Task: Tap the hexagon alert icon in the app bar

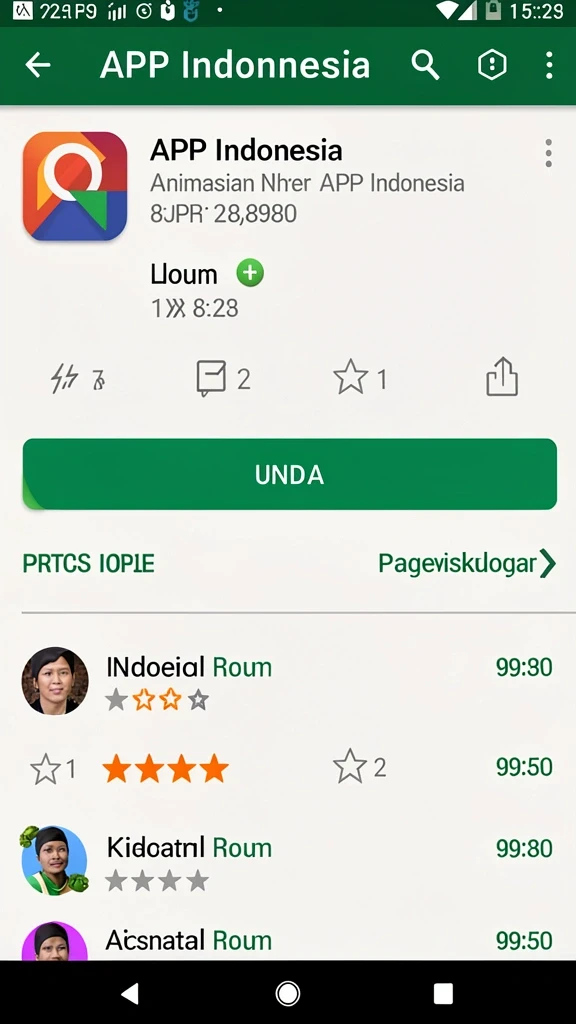Action: point(492,65)
